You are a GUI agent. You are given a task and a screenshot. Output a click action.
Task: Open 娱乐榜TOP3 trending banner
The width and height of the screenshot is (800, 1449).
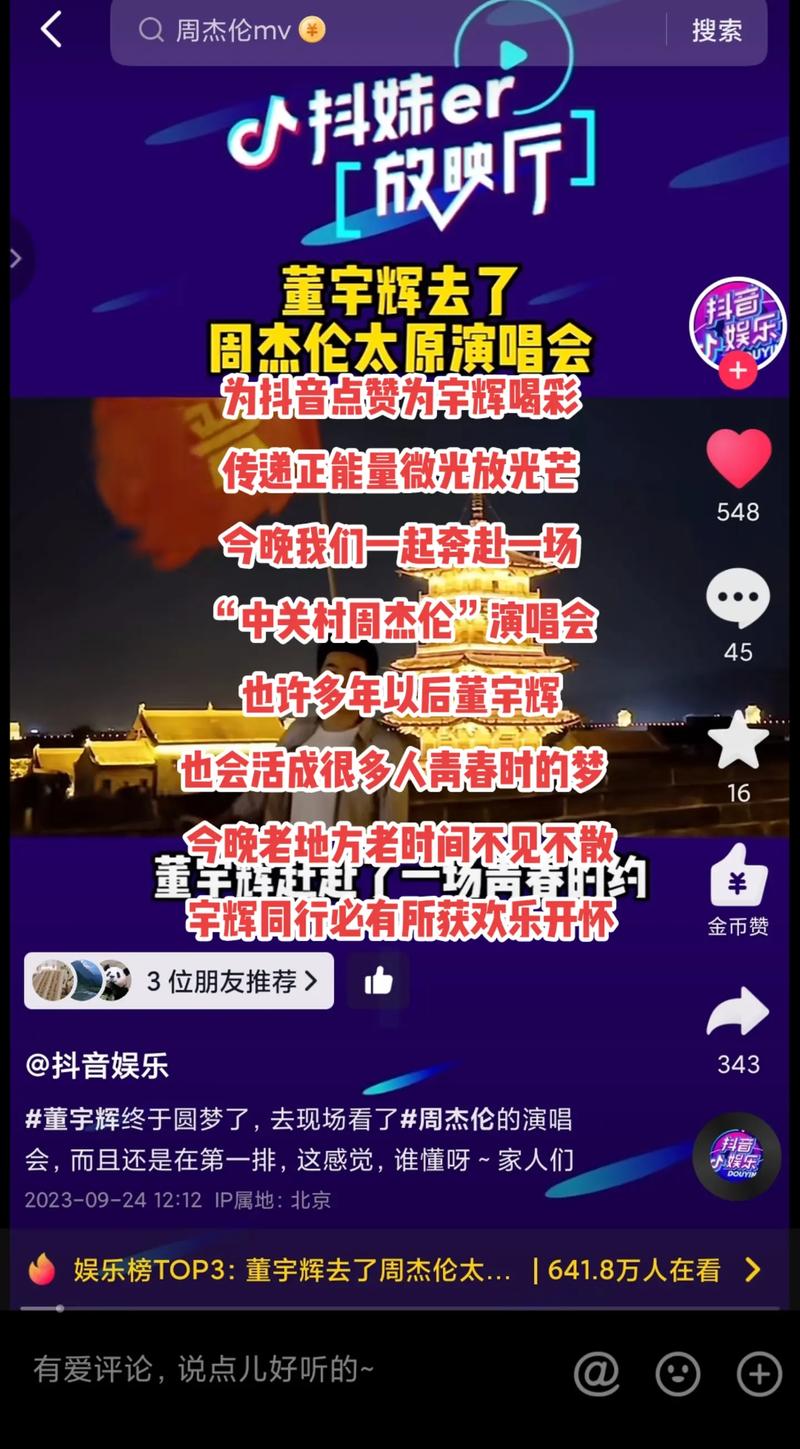(398, 1270)
